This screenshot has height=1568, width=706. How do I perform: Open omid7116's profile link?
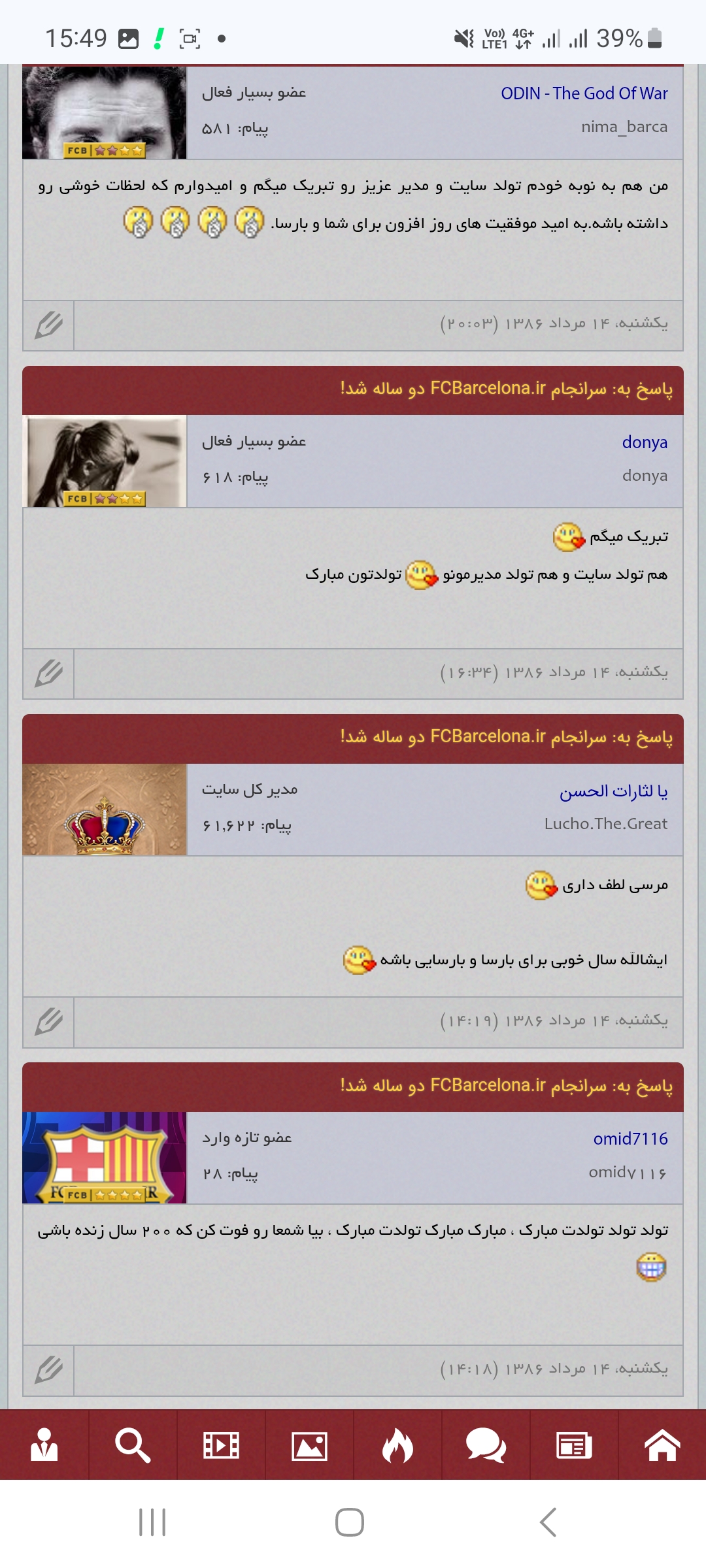(630, 1139)
